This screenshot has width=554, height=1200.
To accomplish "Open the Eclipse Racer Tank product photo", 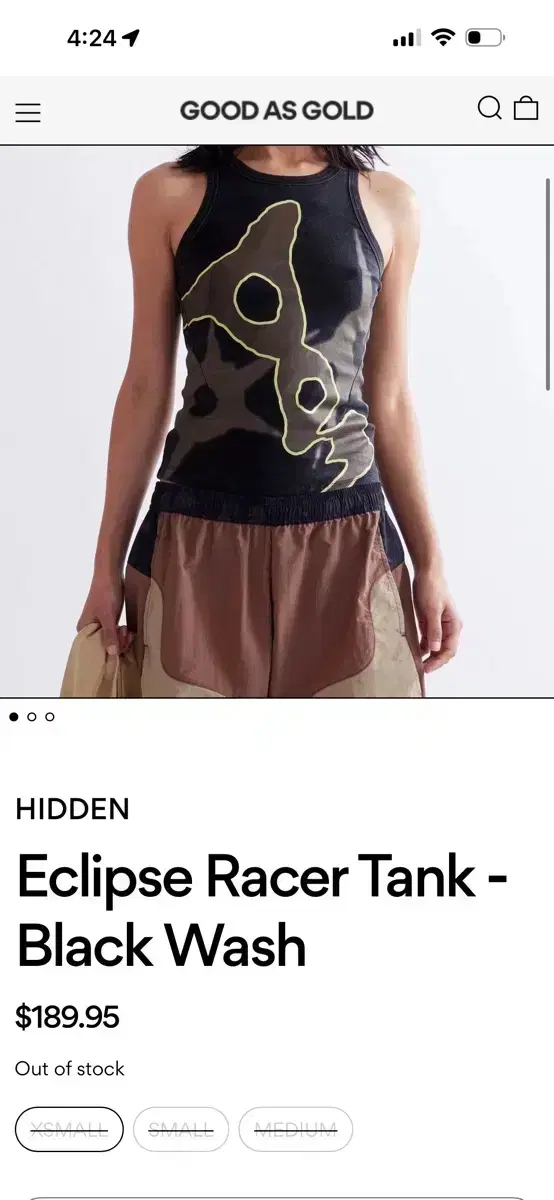I will tap(277, 421).
